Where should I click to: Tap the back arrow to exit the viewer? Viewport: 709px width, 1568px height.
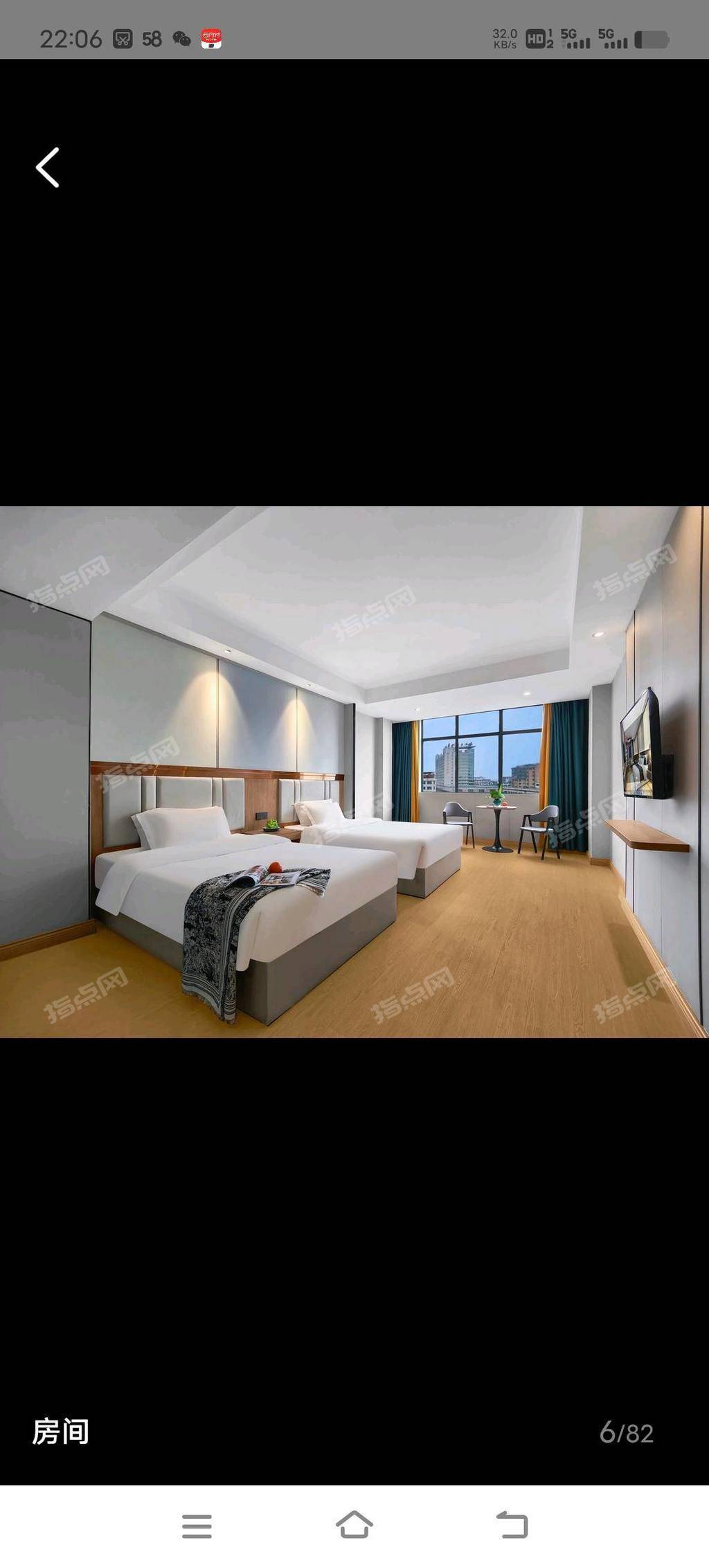48,167
